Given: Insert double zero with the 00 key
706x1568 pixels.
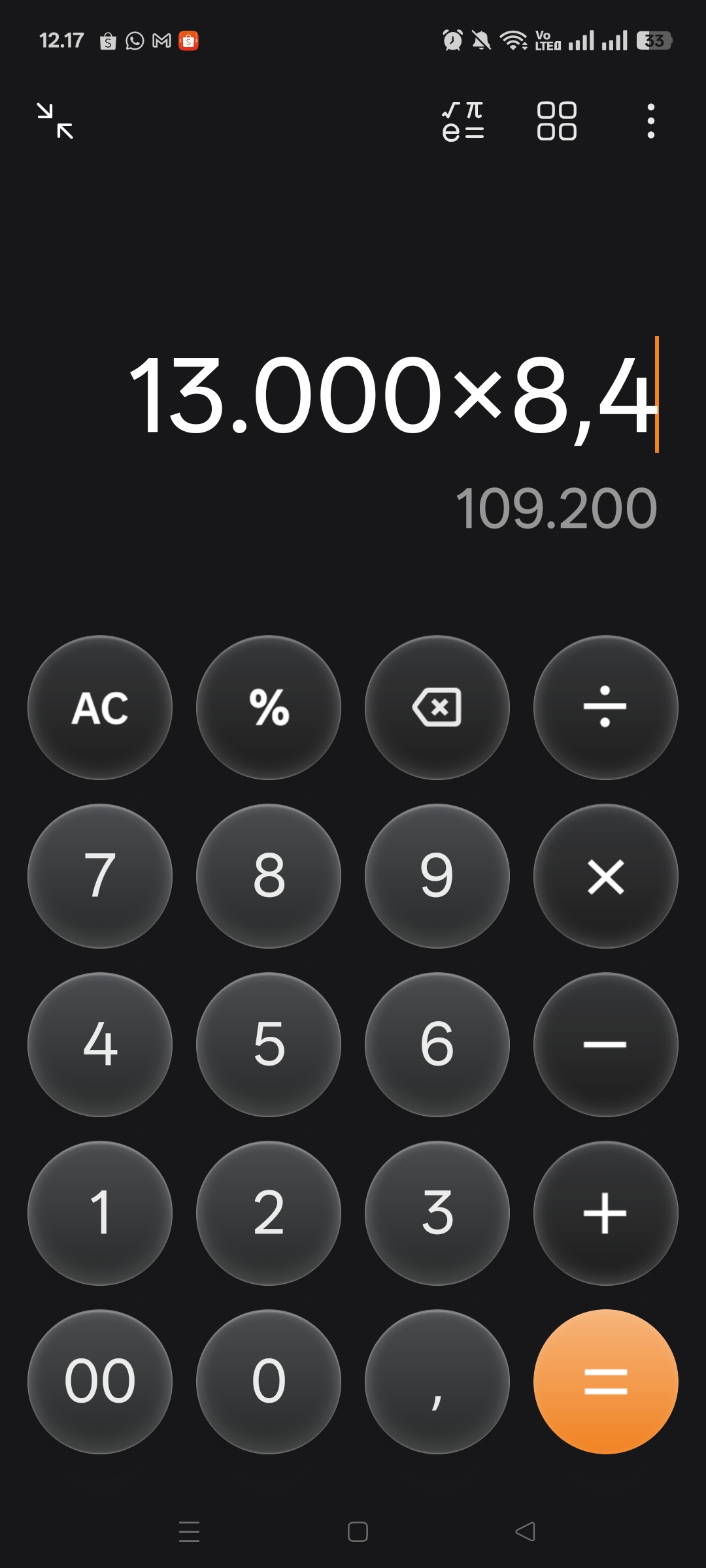Looking at the screenshot, I should coord(100,1382).
